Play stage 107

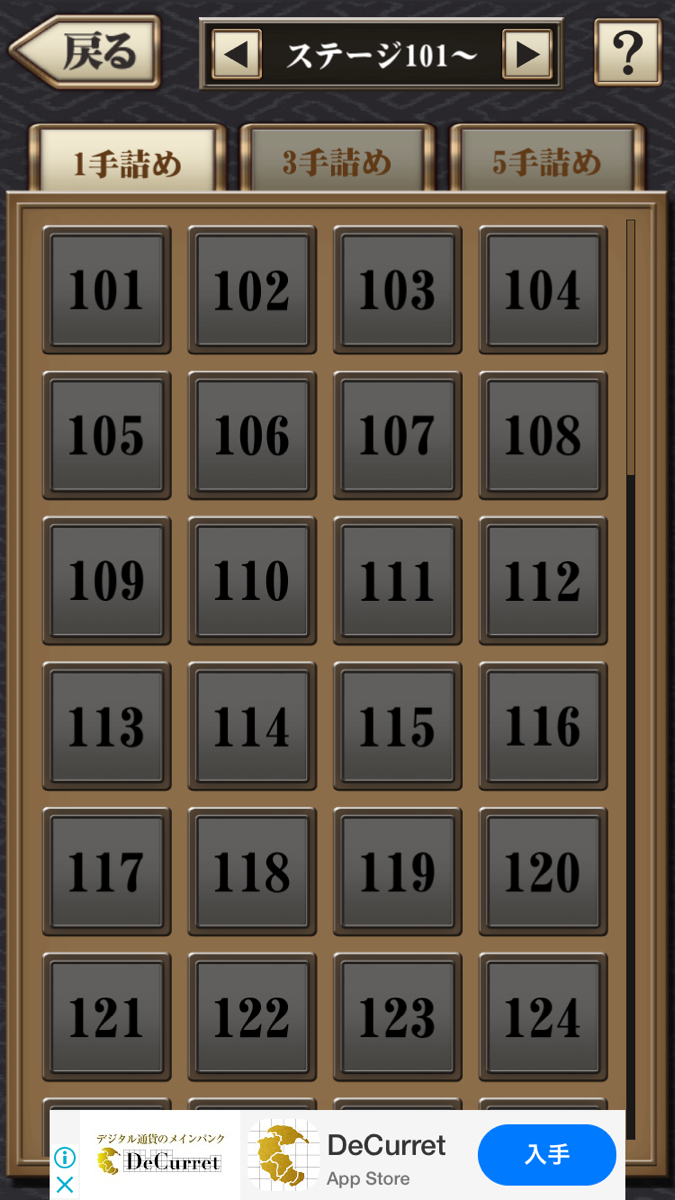point(397,435)
